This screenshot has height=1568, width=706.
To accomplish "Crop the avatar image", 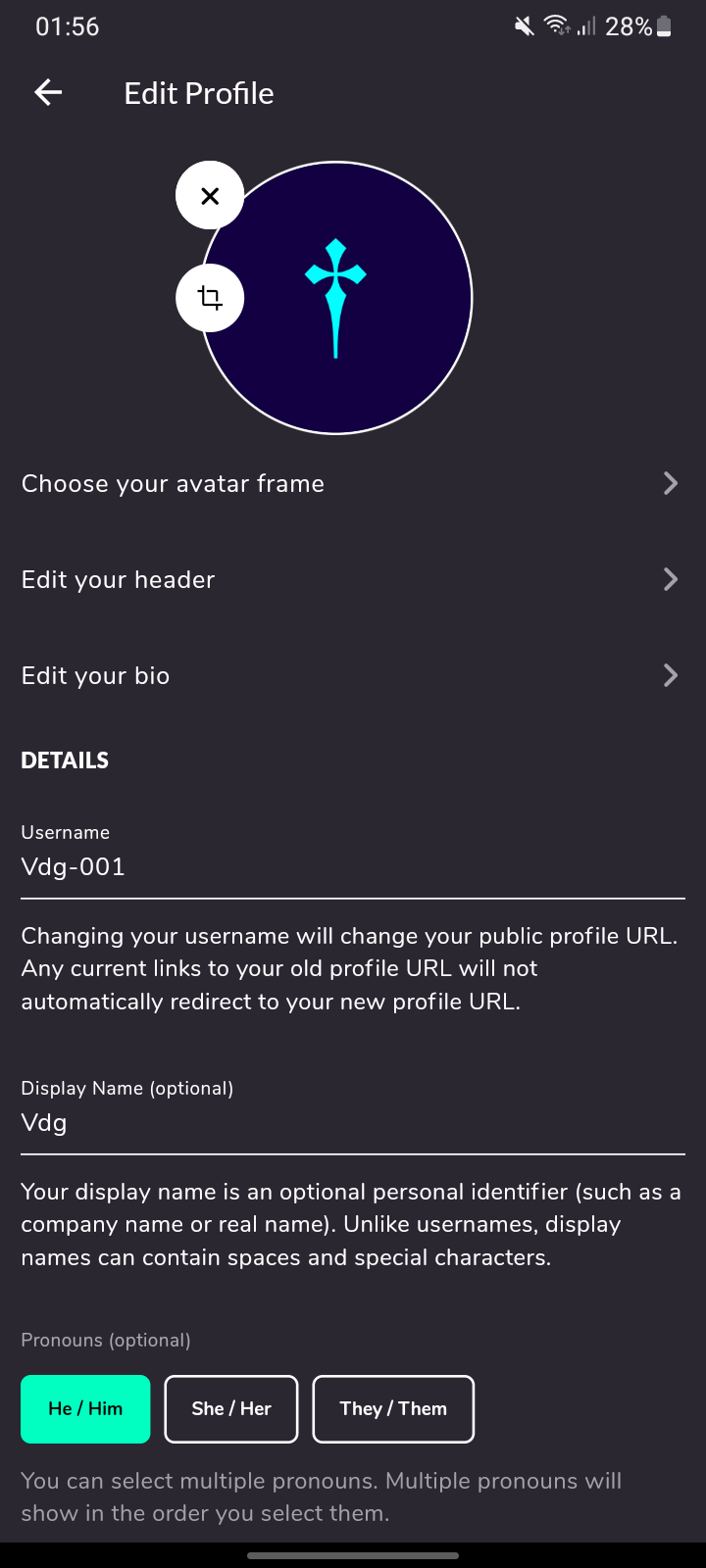I will pyautogui.click(x=210, y=298).
